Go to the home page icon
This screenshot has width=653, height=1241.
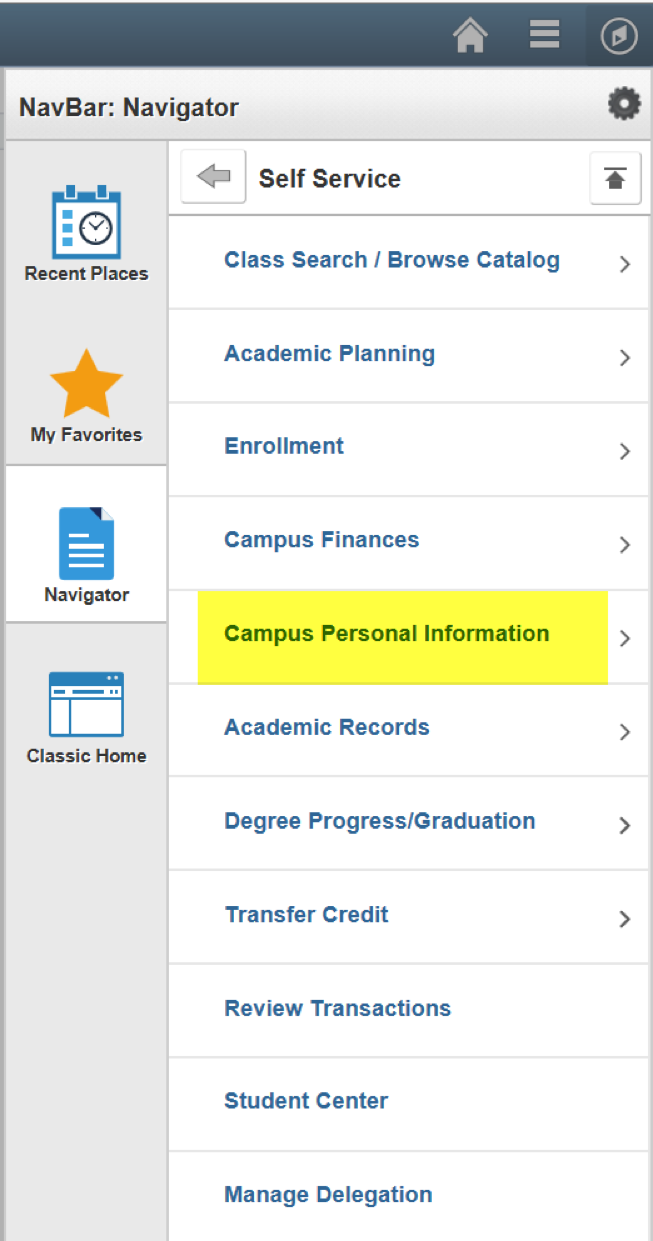click(470, 36)
